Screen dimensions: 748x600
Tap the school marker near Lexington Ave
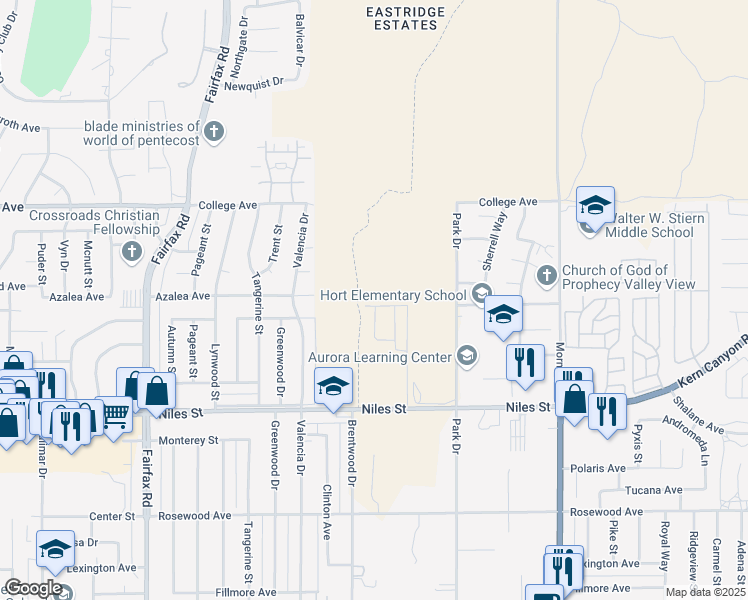pos(56,549)
